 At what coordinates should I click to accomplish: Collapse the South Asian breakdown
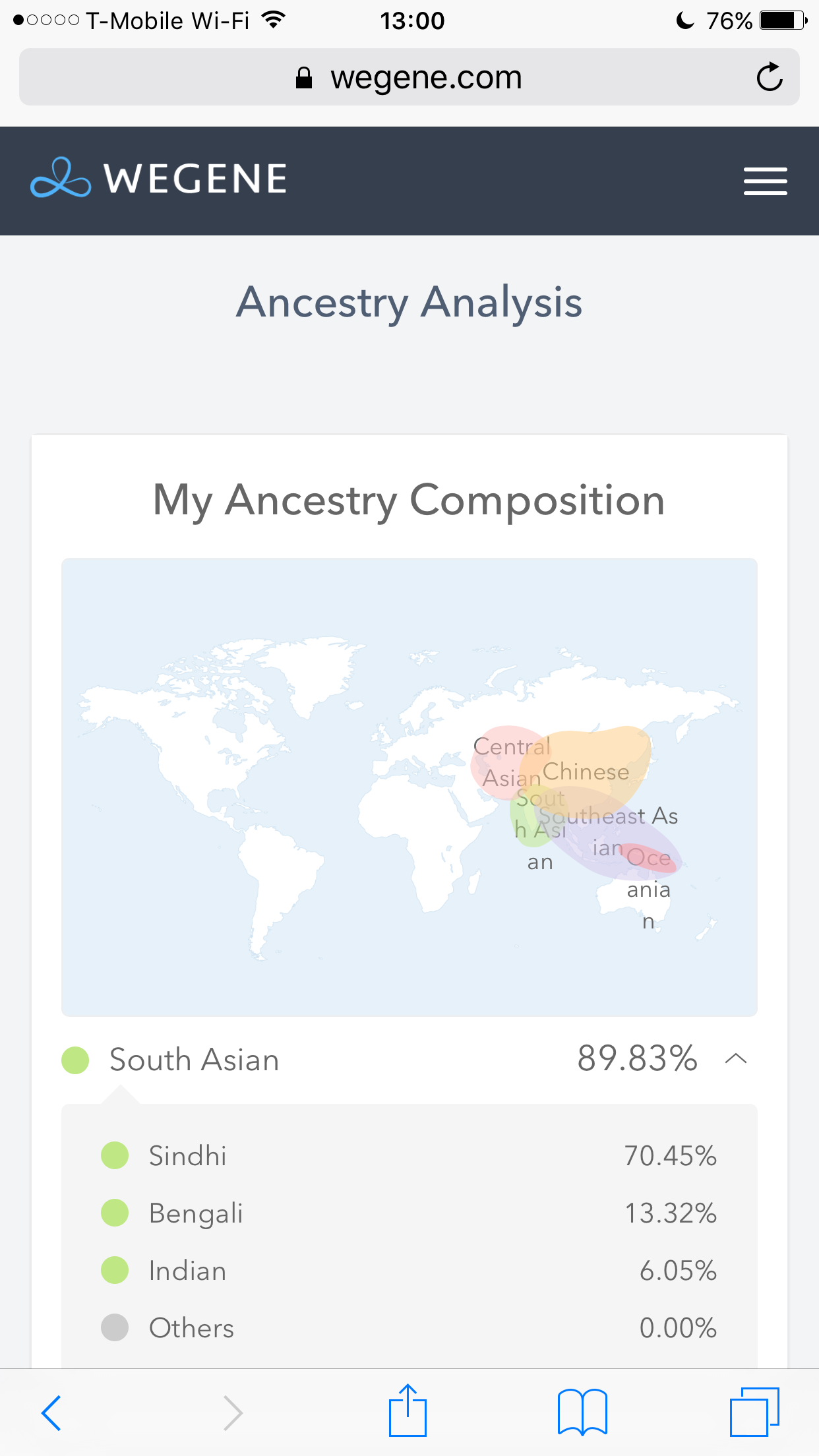tap(736, 1059)
